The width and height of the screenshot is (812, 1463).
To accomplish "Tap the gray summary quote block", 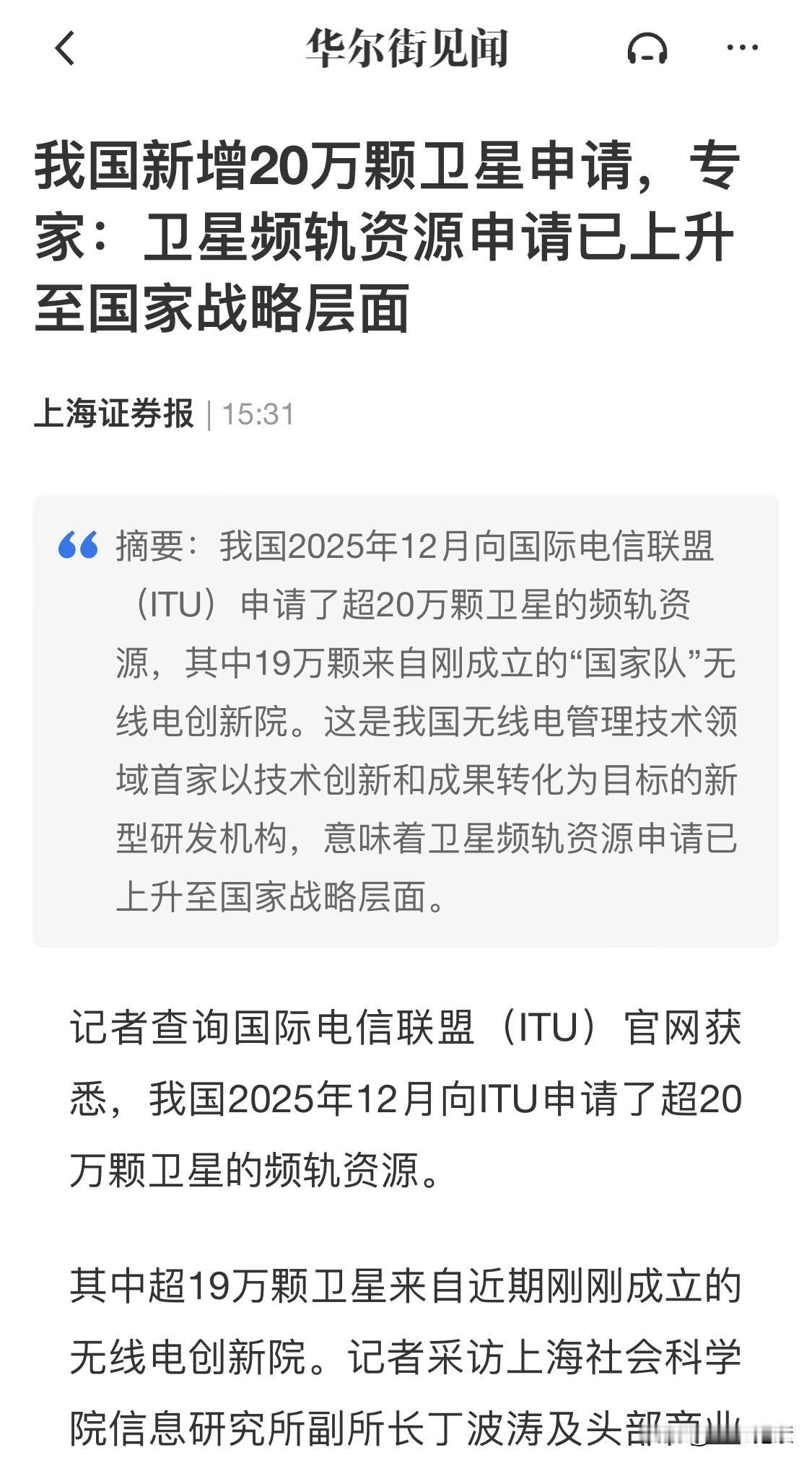I will coord(406,722).
